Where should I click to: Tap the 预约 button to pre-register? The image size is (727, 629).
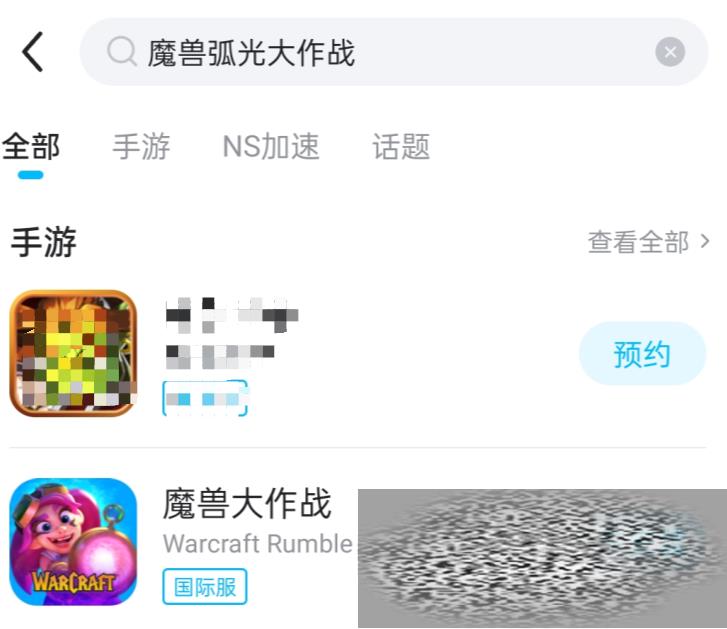click(x=642, y=354)
